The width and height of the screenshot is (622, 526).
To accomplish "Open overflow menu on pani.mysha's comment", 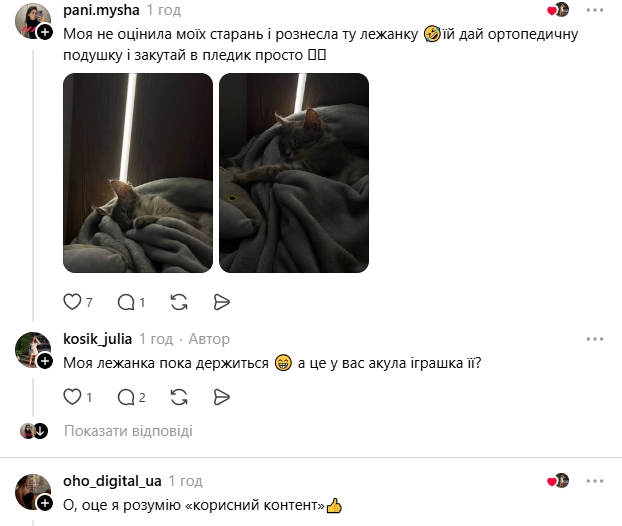I will pos(595,10).
